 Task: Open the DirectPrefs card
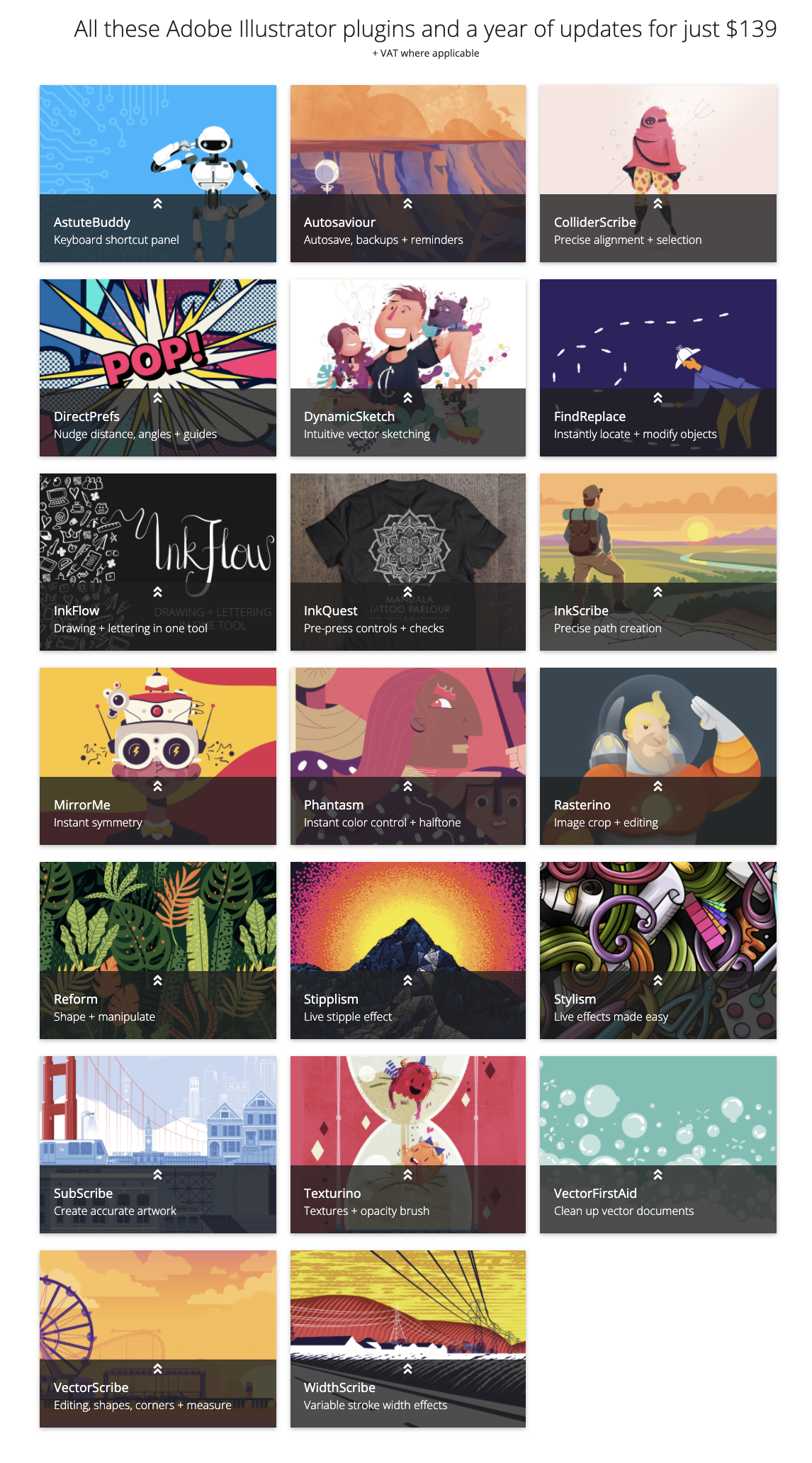click(157, 368)
